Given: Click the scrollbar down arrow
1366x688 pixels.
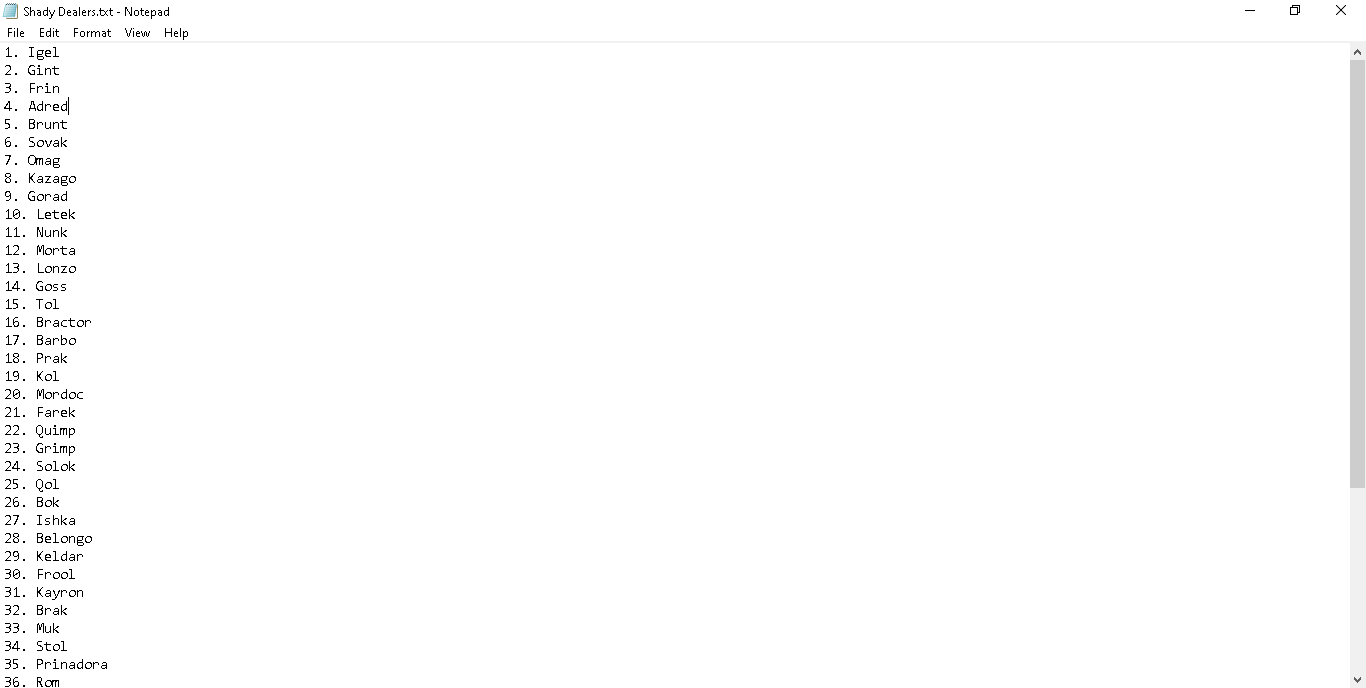Looking at the screenshot, I should point(1357,680).
